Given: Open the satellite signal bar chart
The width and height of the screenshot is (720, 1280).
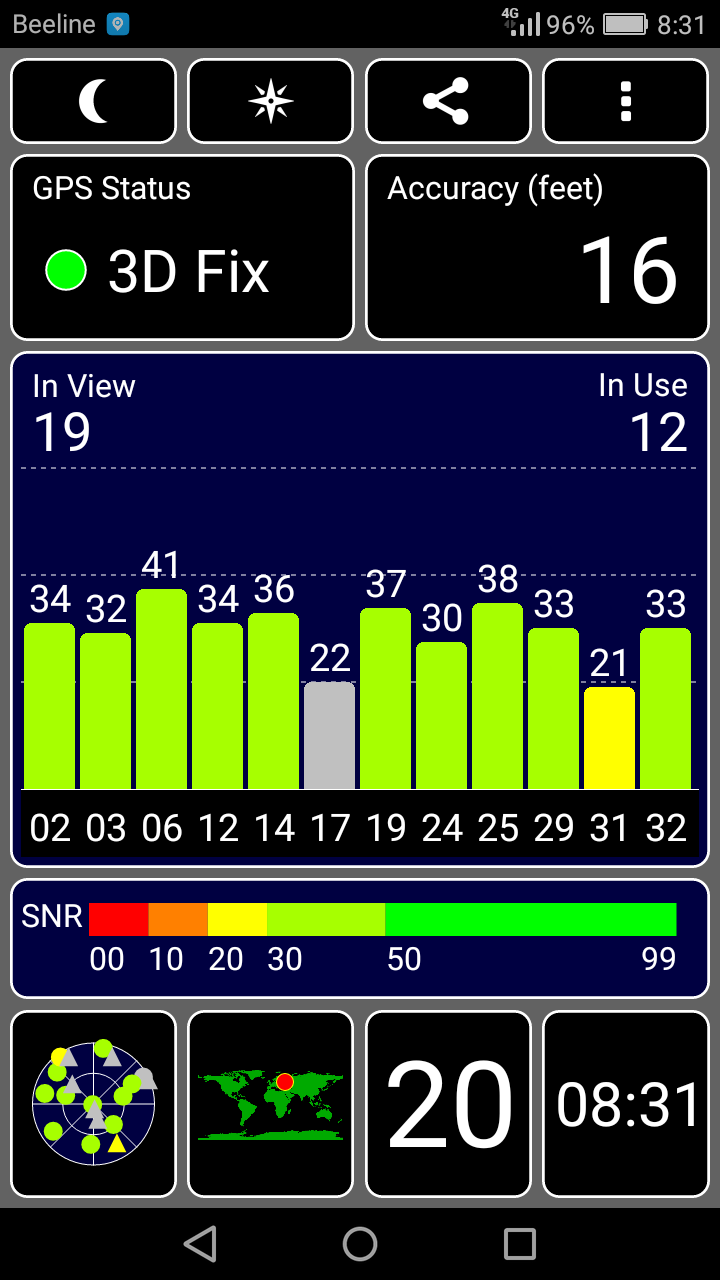Looking at the screenshot, I should click(x=360, y=609).
